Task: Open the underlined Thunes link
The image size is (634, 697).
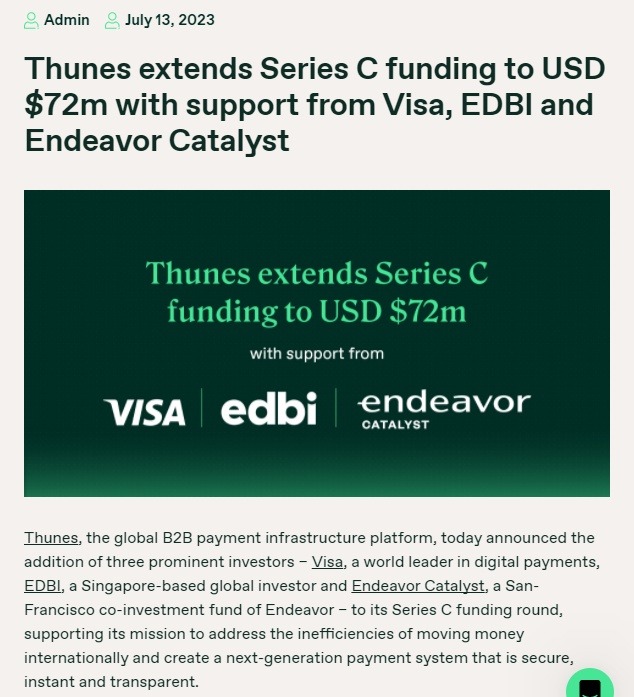Action: pos(50,538)
